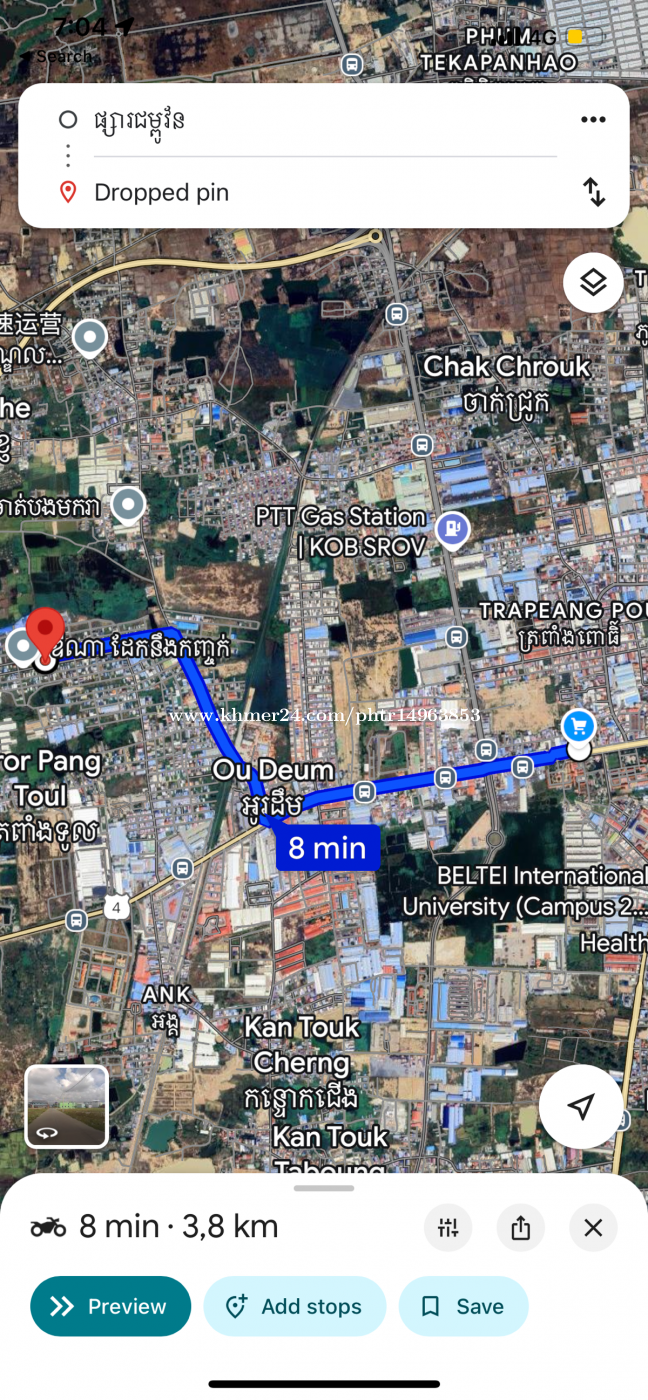
Task: Open the Street View thumbnail
Action: pos(67,1106)
